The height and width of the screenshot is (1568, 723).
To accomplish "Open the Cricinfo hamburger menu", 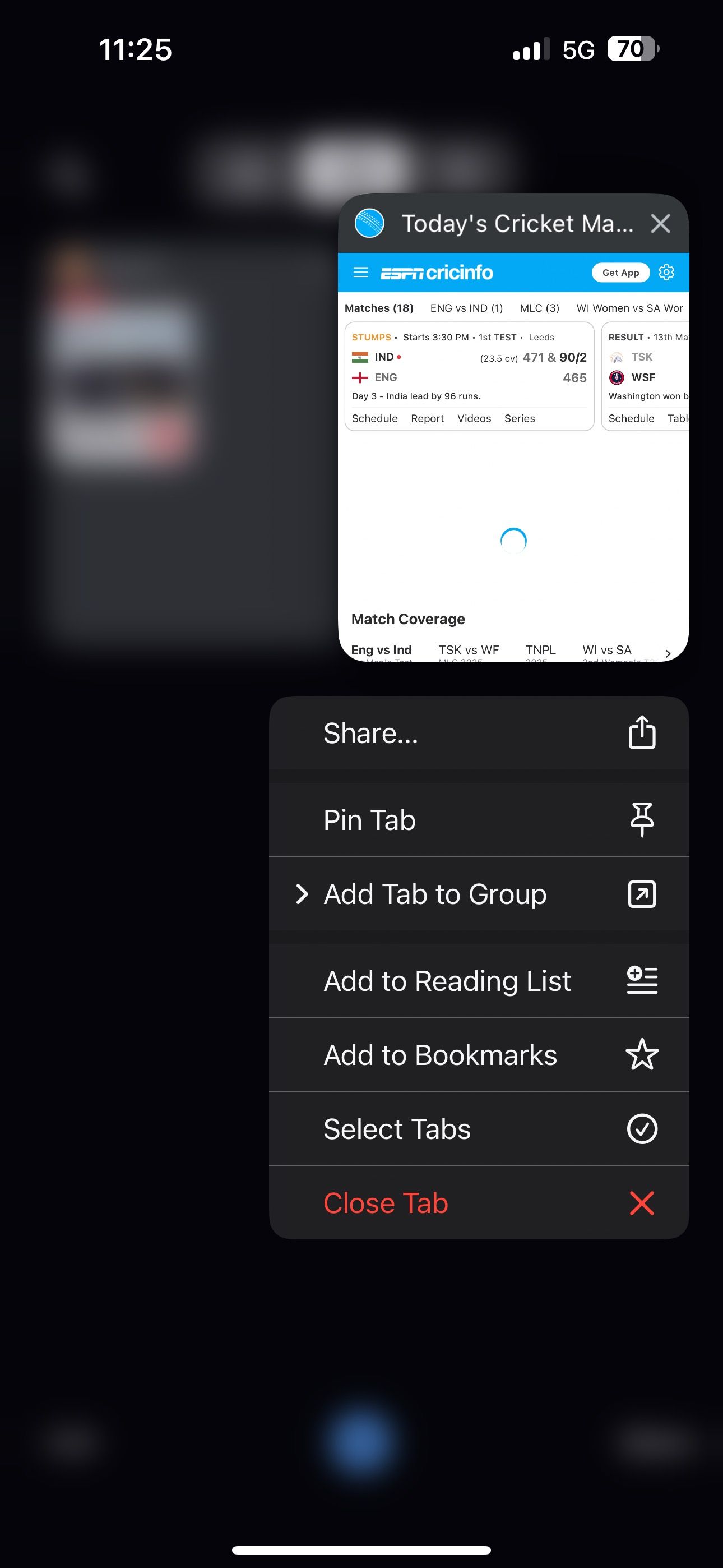I will (x=360, y=272).
